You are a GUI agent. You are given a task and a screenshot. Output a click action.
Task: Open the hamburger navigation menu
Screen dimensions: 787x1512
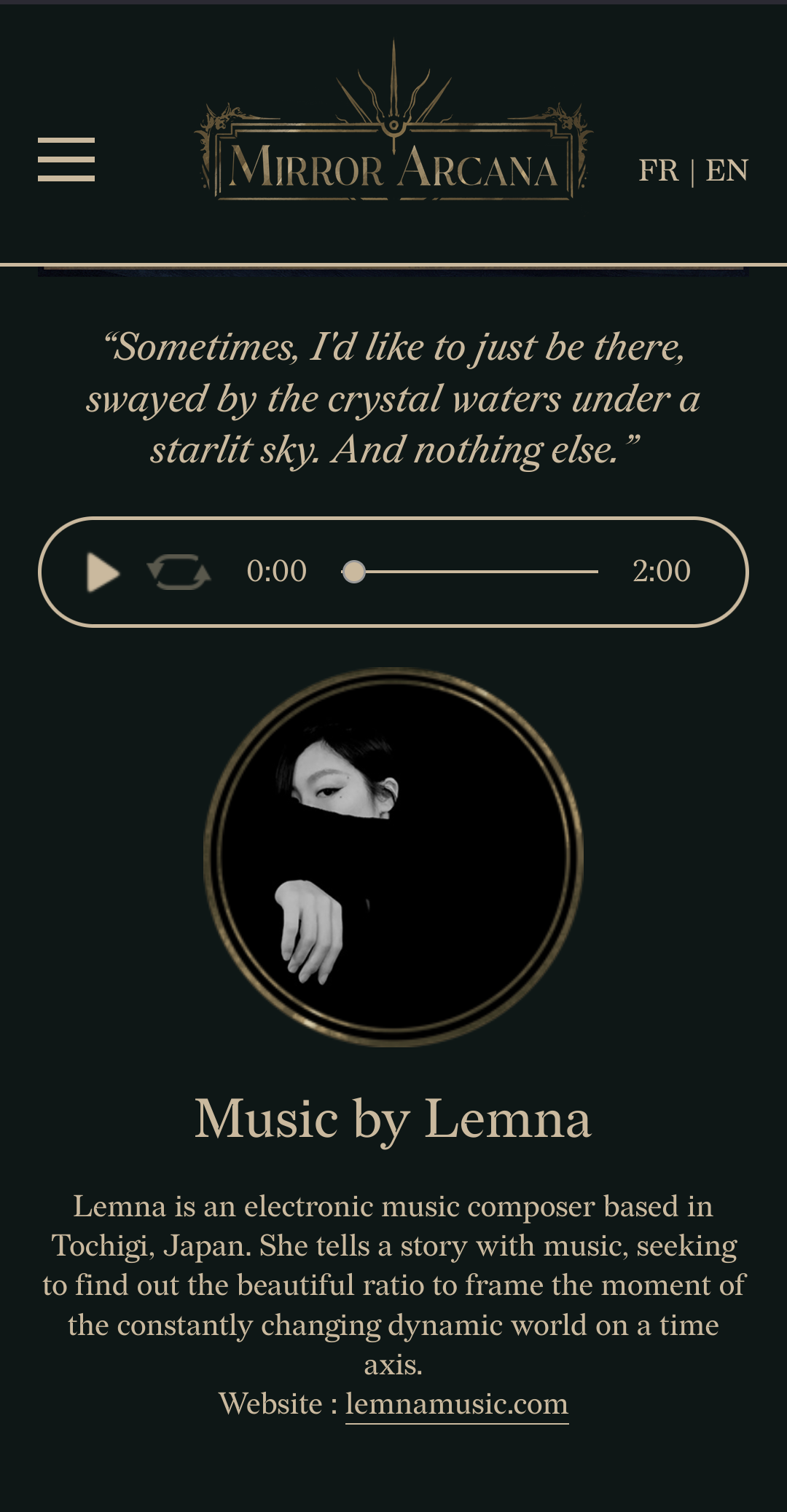(x=66, y=160)
